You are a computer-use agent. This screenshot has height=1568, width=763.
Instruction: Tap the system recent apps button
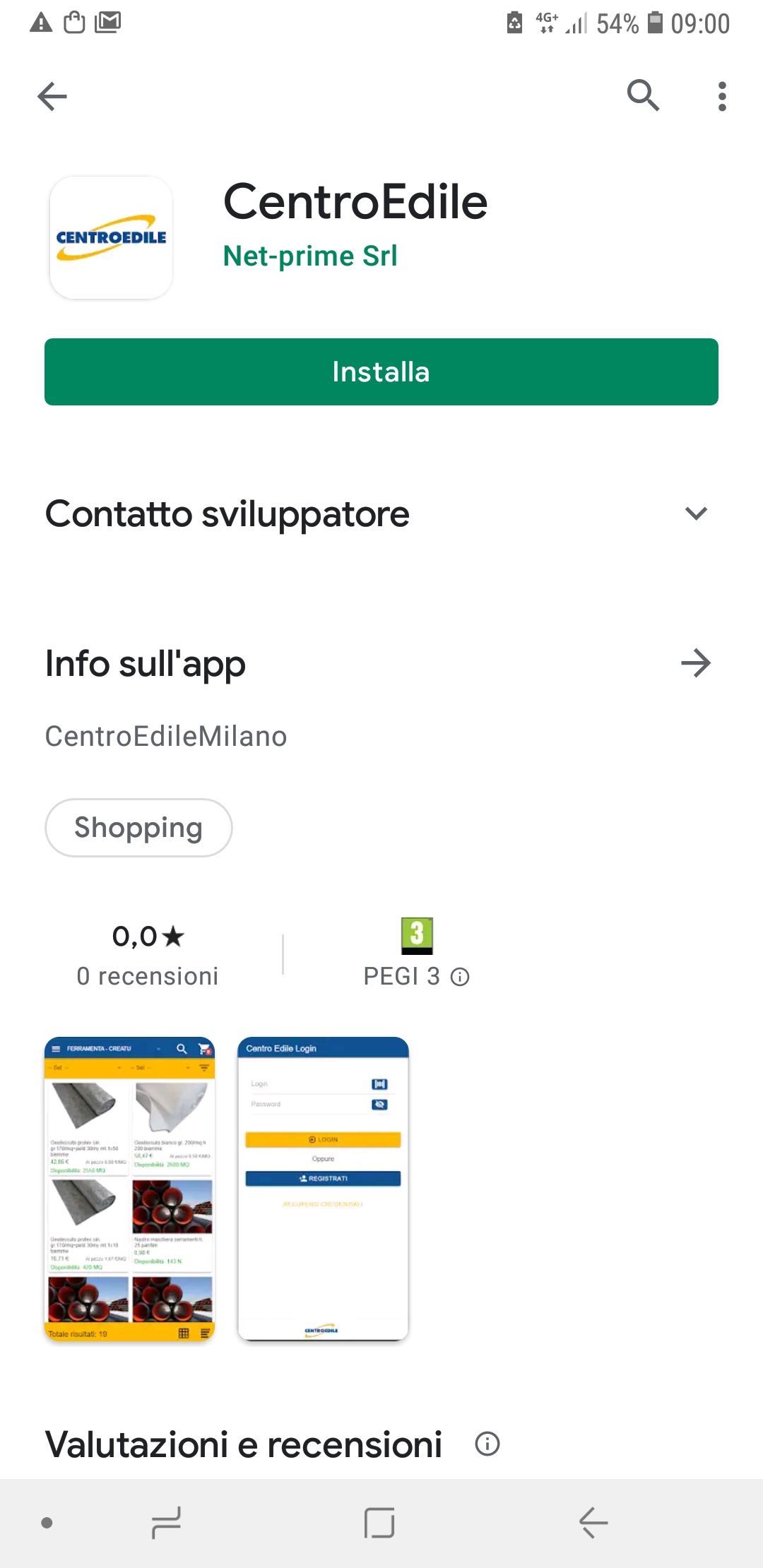[x=167, y=1523]
